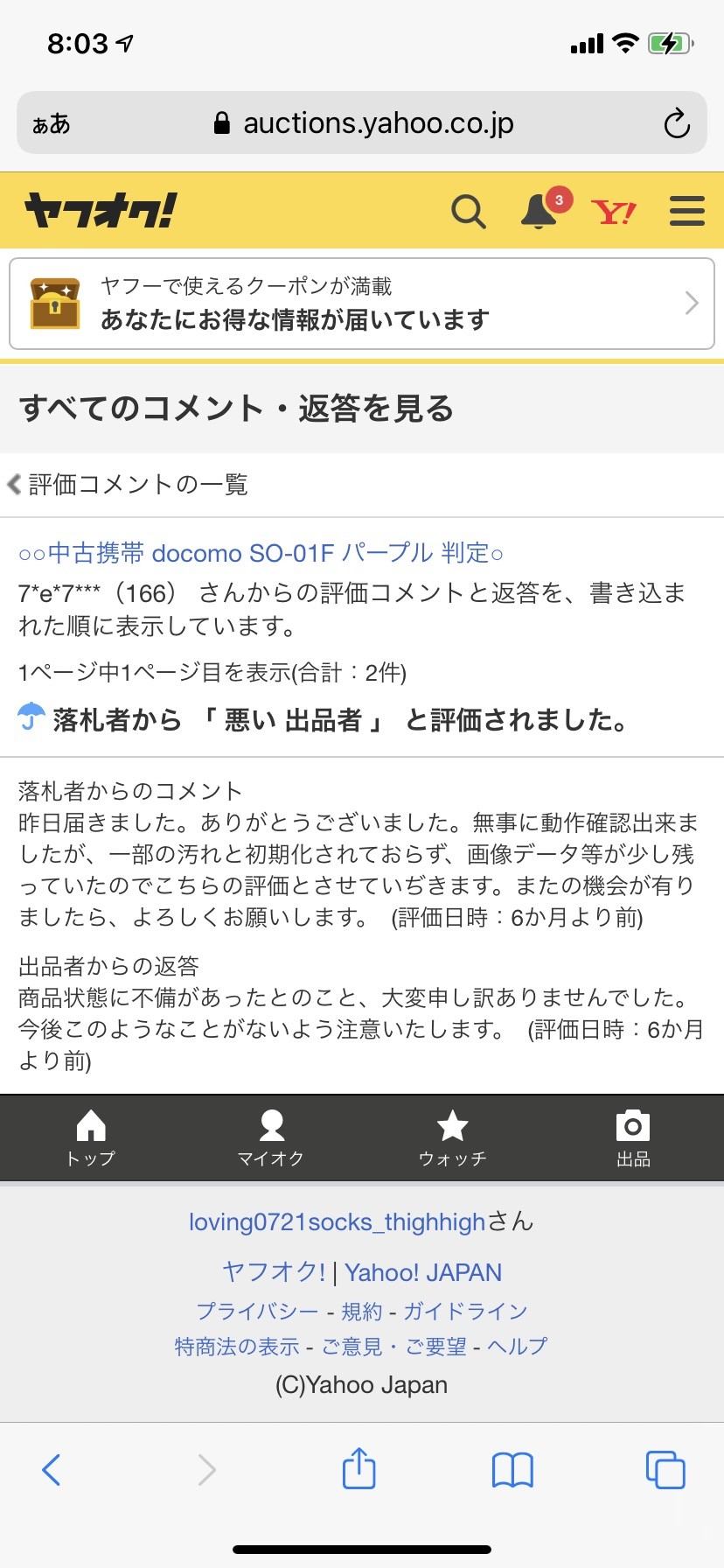724x1568 pixels.
Task: Open the coupon information banner
Action: click(x=362, y=304)
